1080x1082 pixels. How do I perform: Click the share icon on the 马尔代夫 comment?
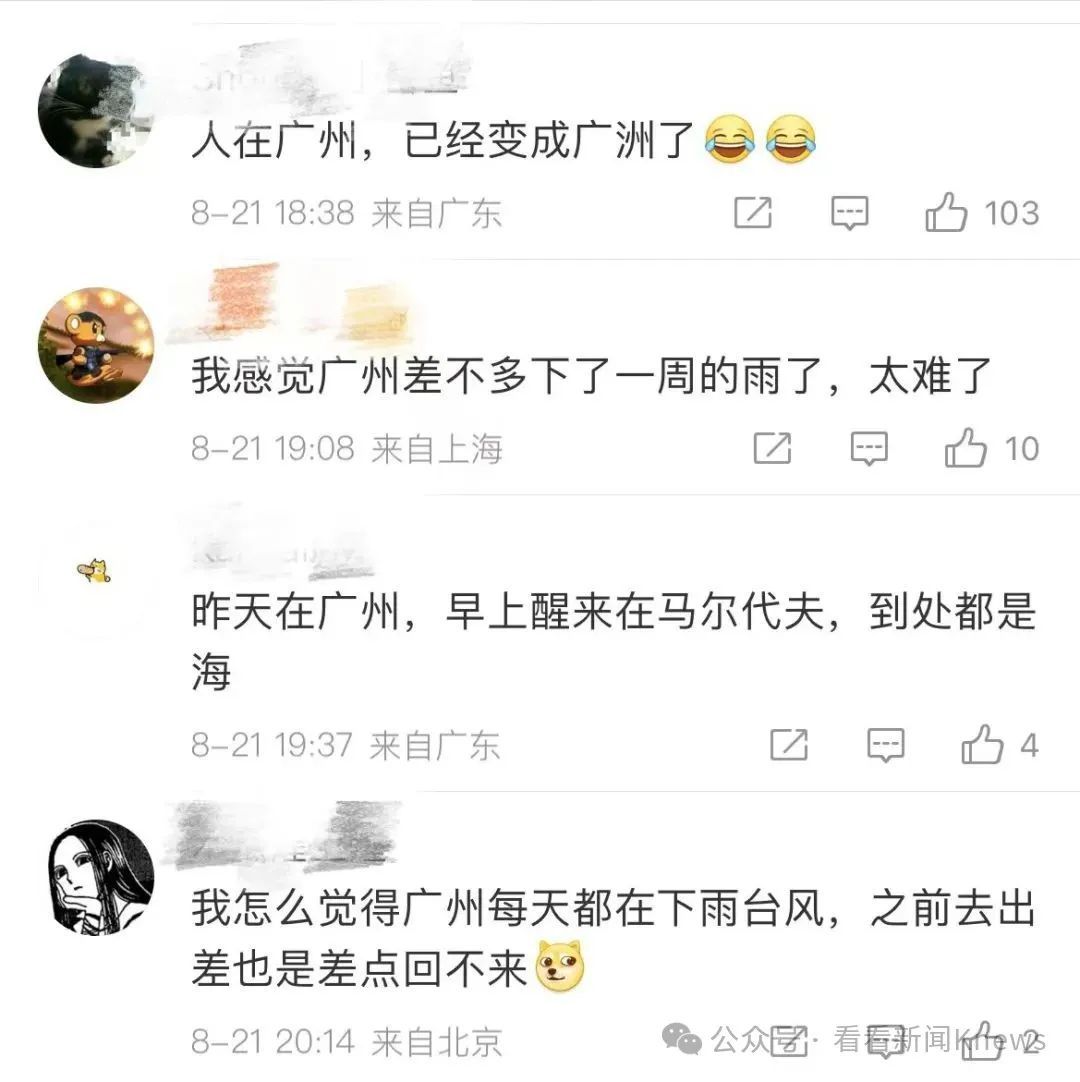point(789,745)
